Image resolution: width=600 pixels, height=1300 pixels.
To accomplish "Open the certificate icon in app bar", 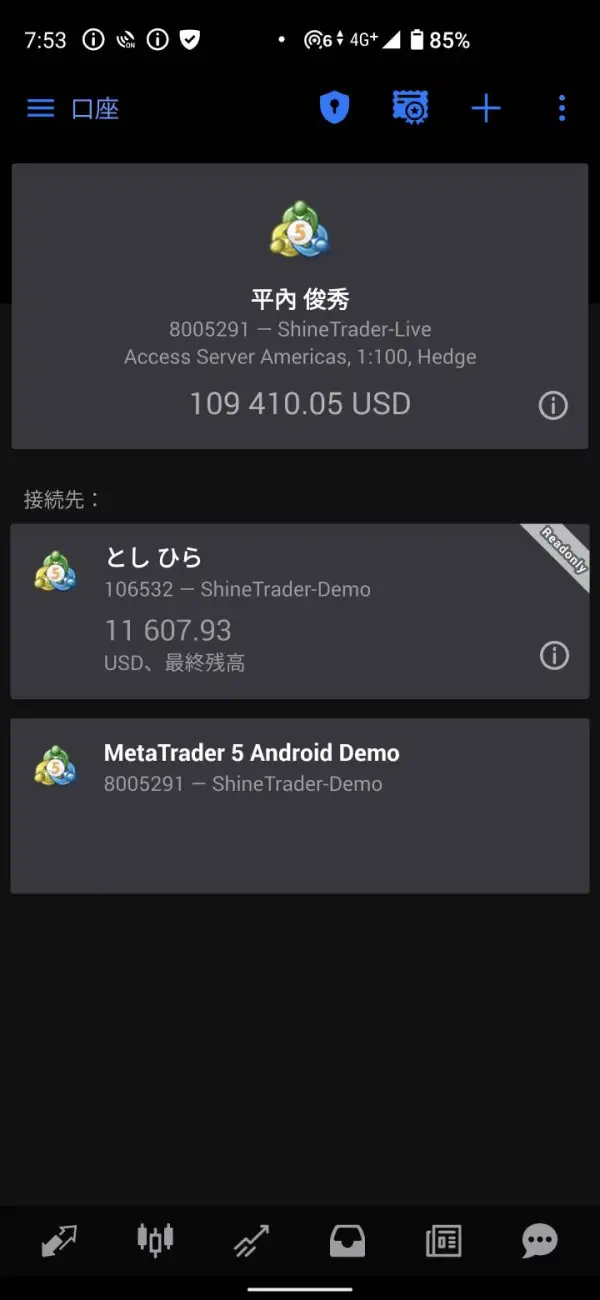I will click(410, 108).
